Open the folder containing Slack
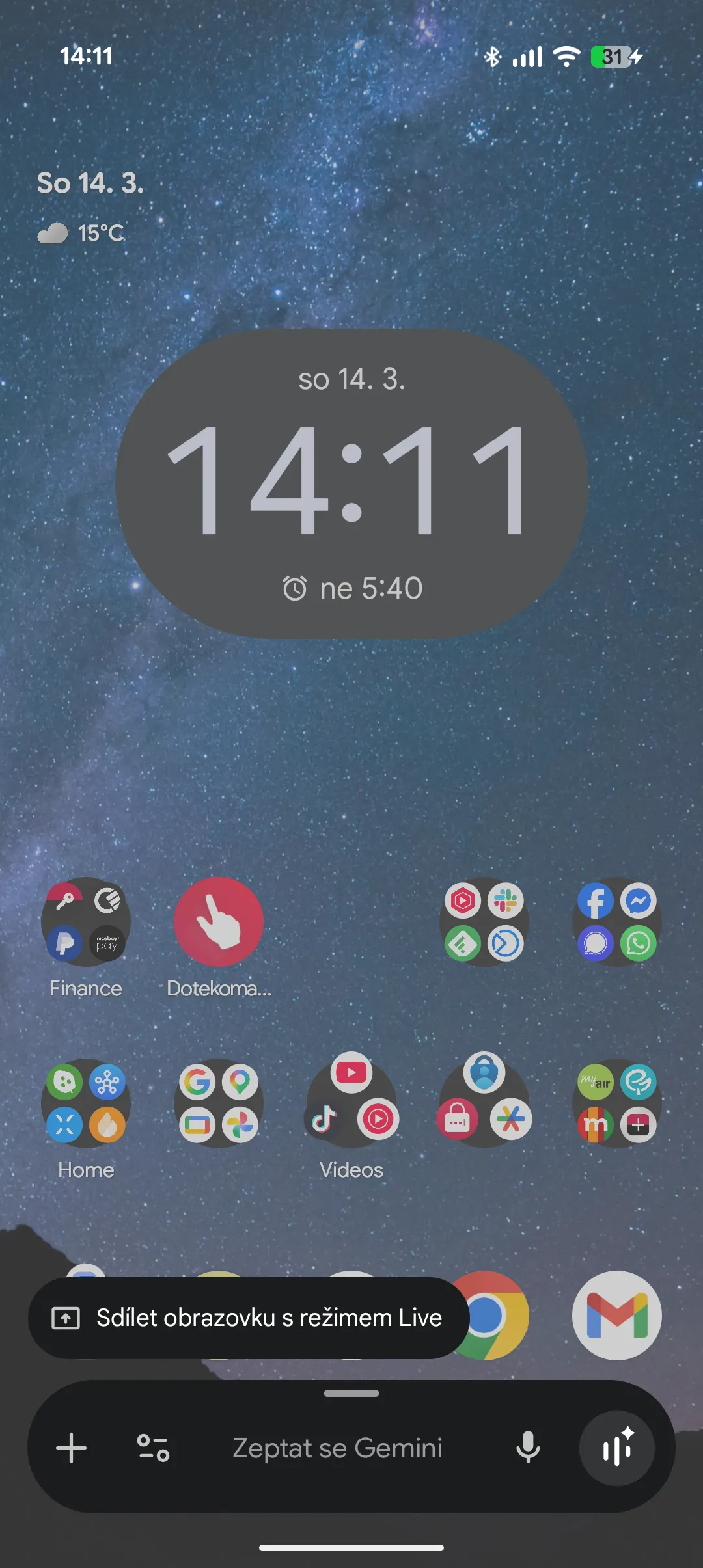Image resolution: width=703 pixels, height=1568 pixels. (484, 922)
